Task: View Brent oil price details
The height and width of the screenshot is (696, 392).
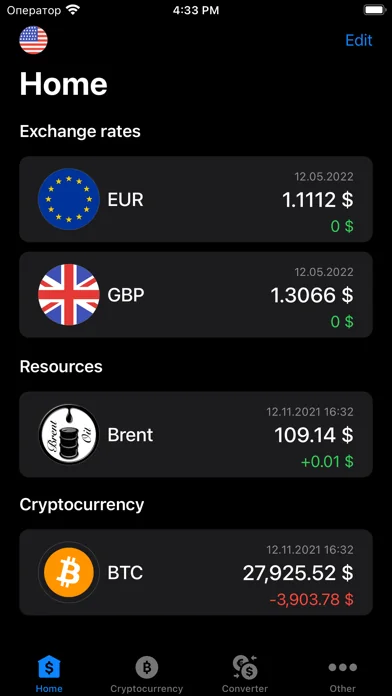Action: coord(196,435)
